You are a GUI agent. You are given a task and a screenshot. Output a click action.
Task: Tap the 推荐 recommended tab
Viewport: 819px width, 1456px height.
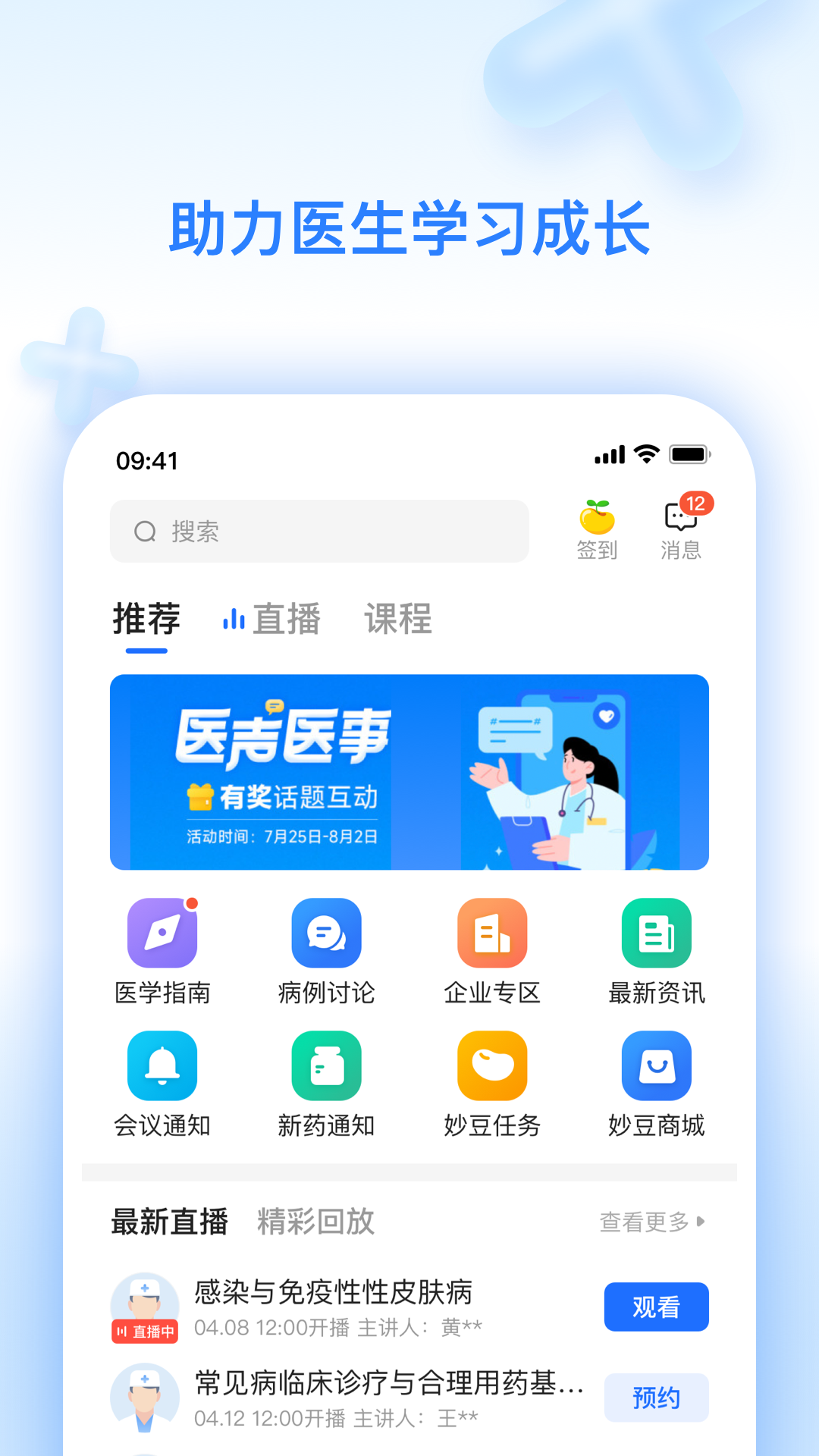tap(146, 619)
